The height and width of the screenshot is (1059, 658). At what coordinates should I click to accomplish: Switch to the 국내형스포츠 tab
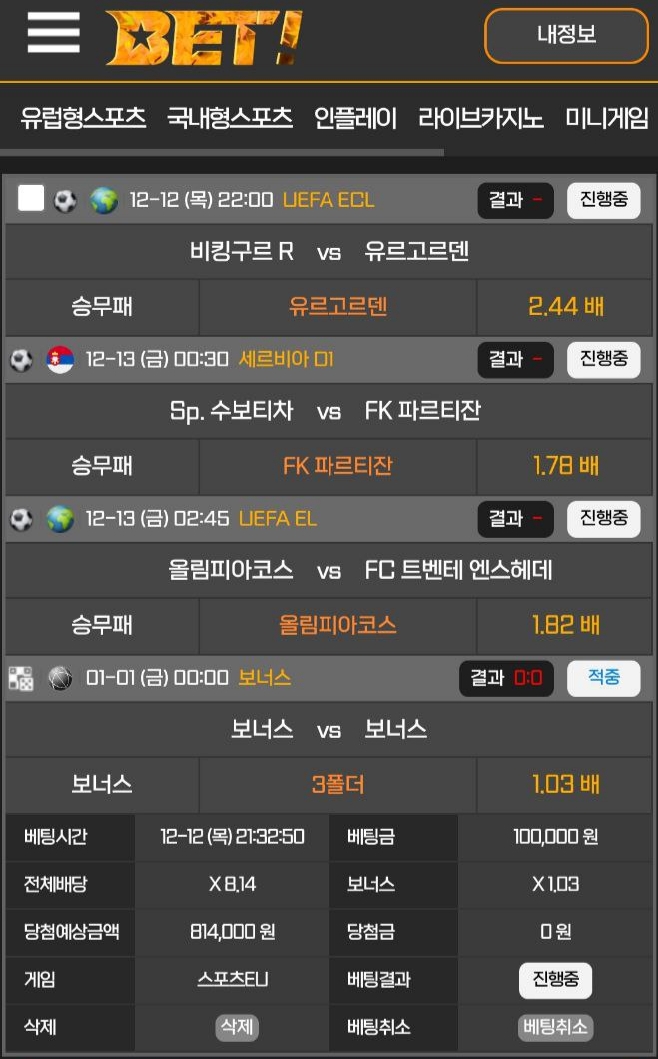pos(230,118)
